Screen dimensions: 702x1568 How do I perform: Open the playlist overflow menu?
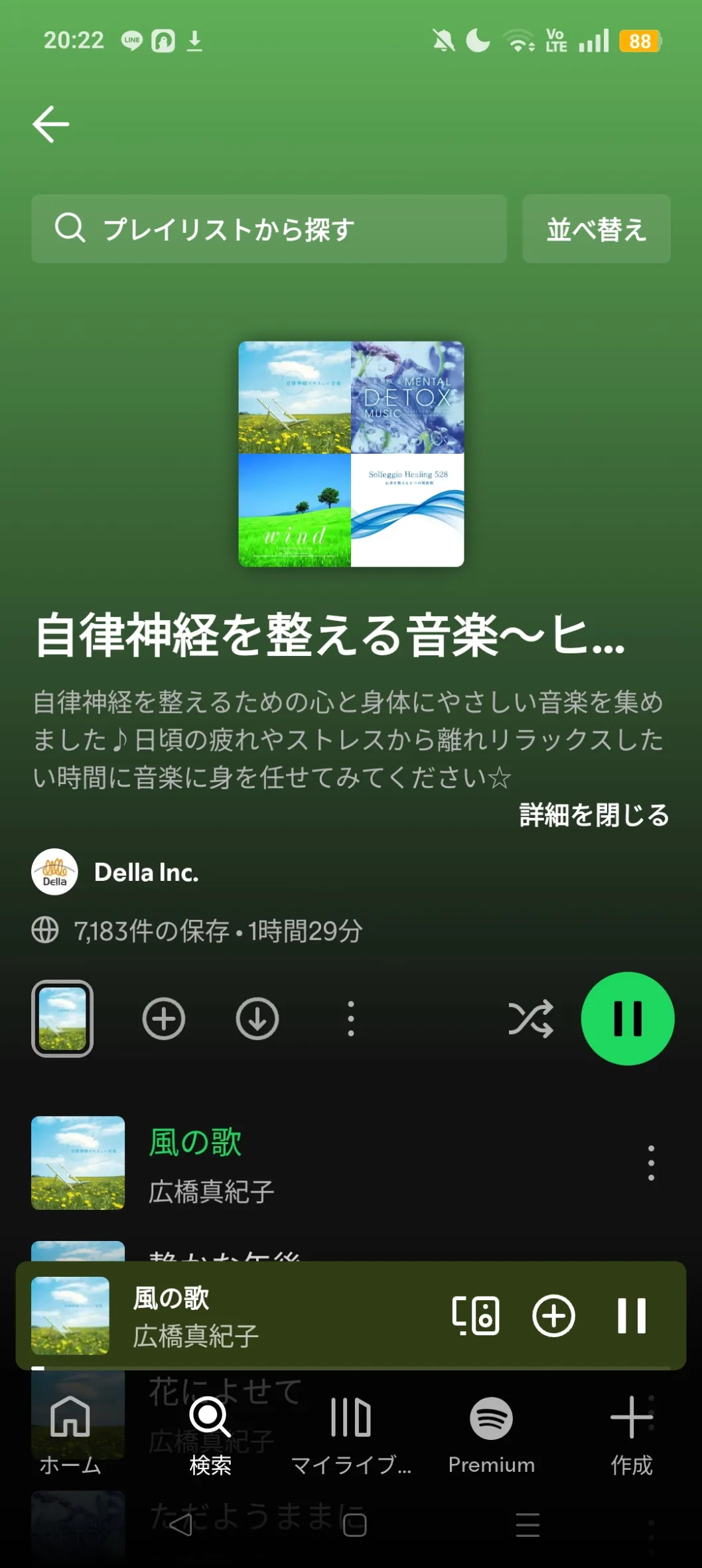click(351, 1018)
